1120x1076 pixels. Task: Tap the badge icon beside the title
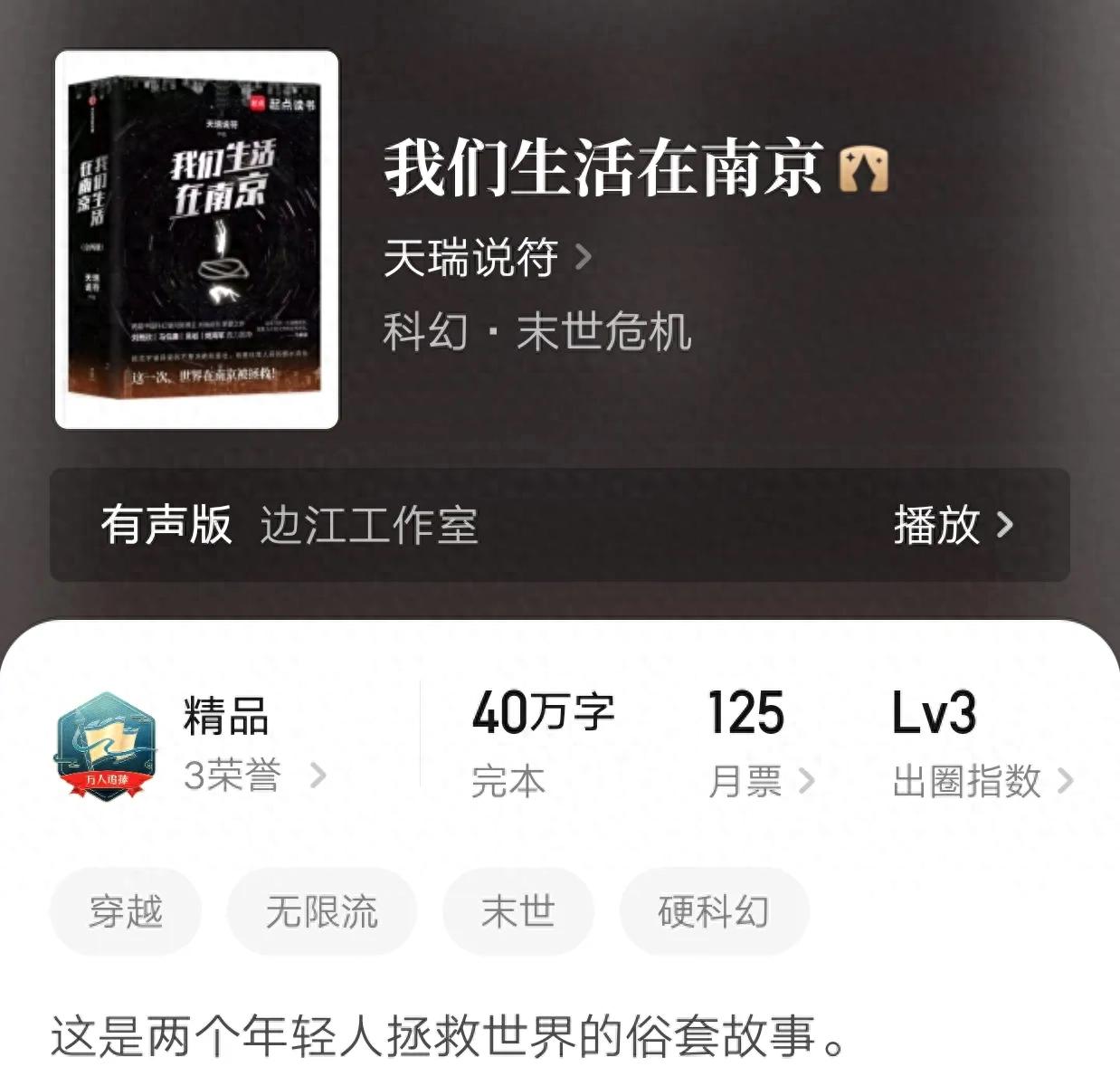click(x=863, y=171)
